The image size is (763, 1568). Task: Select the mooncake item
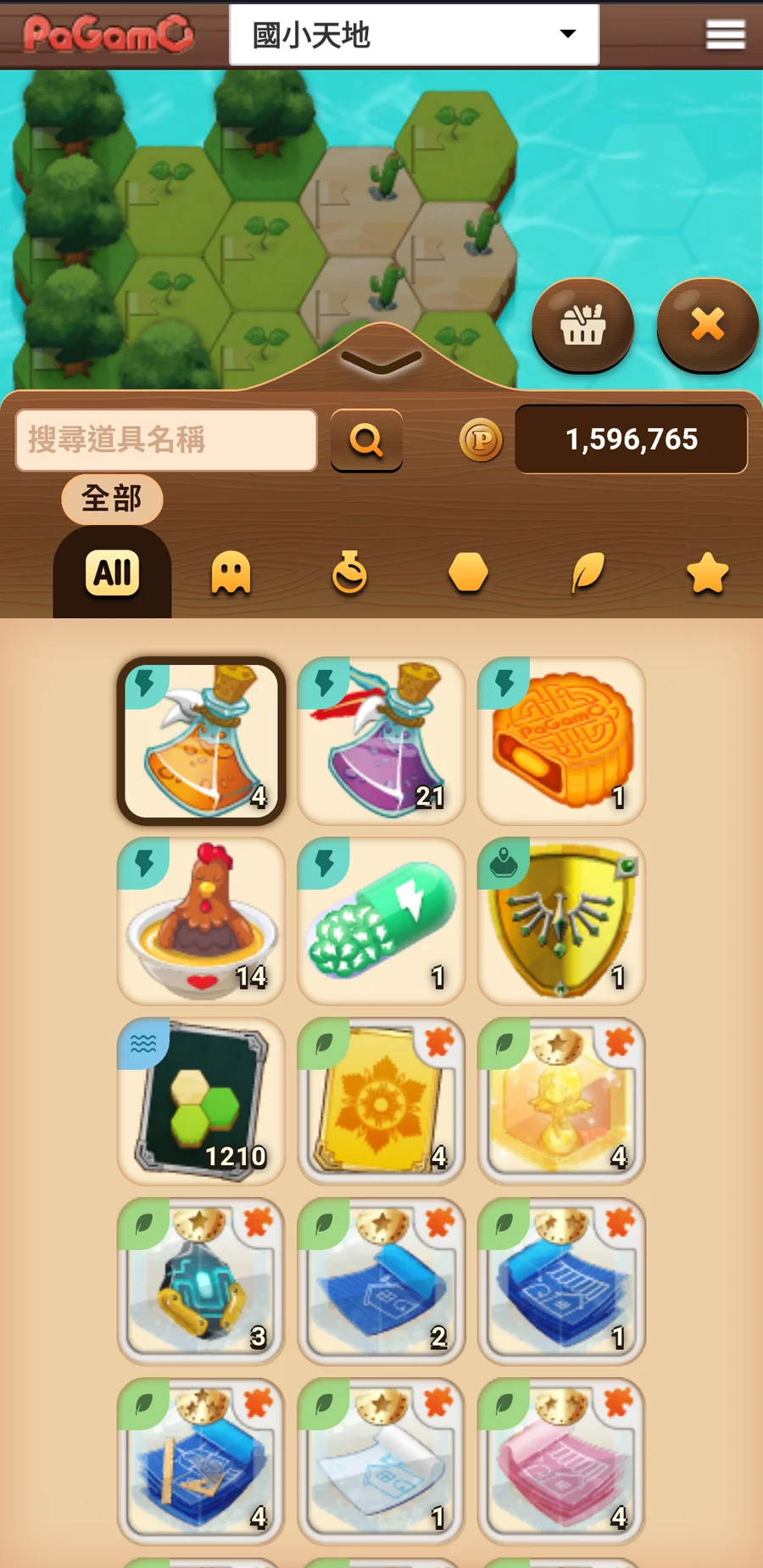(x=561, y=740)
